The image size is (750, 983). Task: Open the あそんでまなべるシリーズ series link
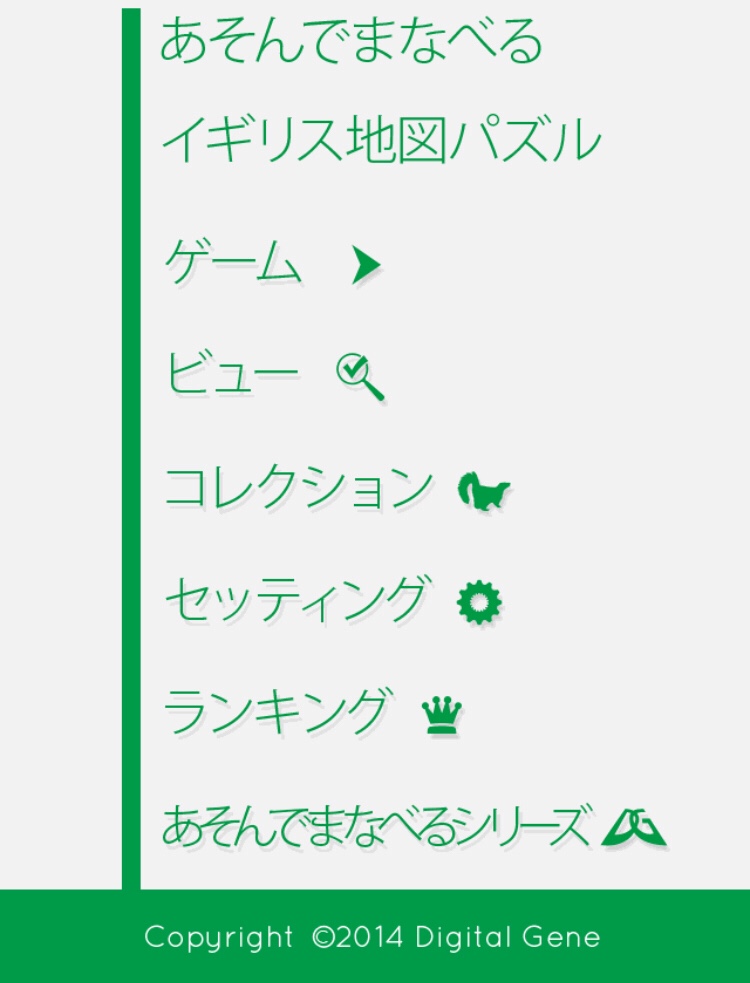412,827
